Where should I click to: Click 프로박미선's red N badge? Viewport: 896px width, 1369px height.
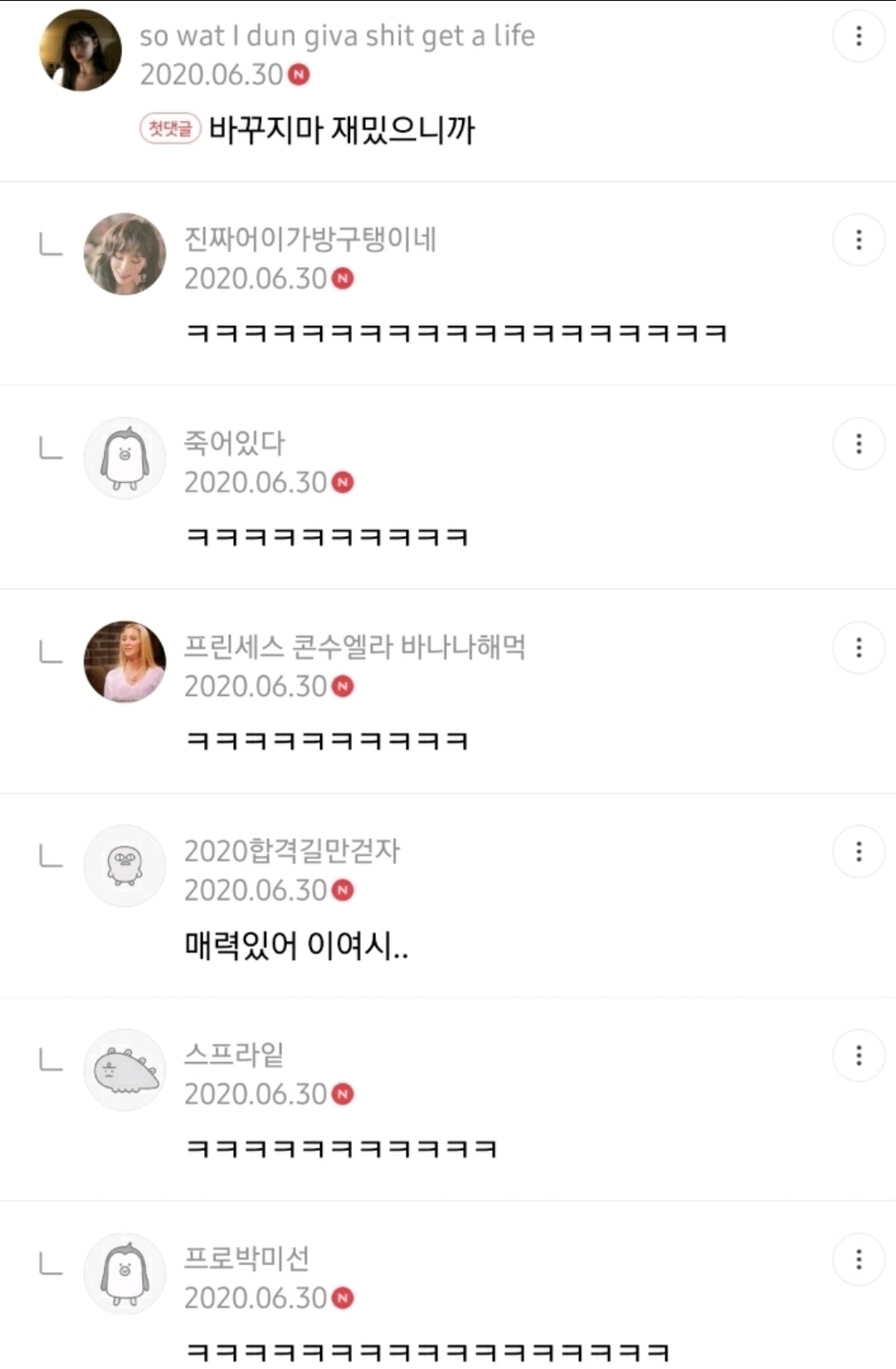343,1298
